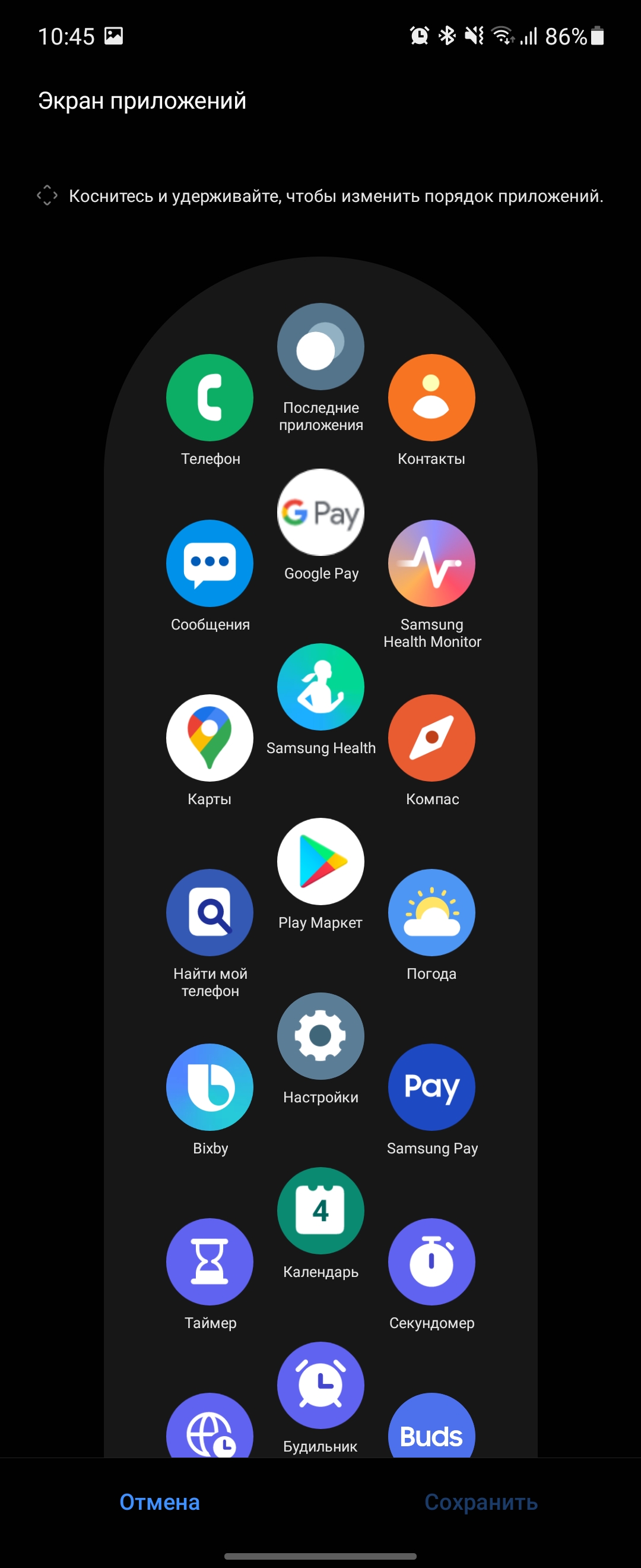Tap the Сохранить button

coord(480,1501)
